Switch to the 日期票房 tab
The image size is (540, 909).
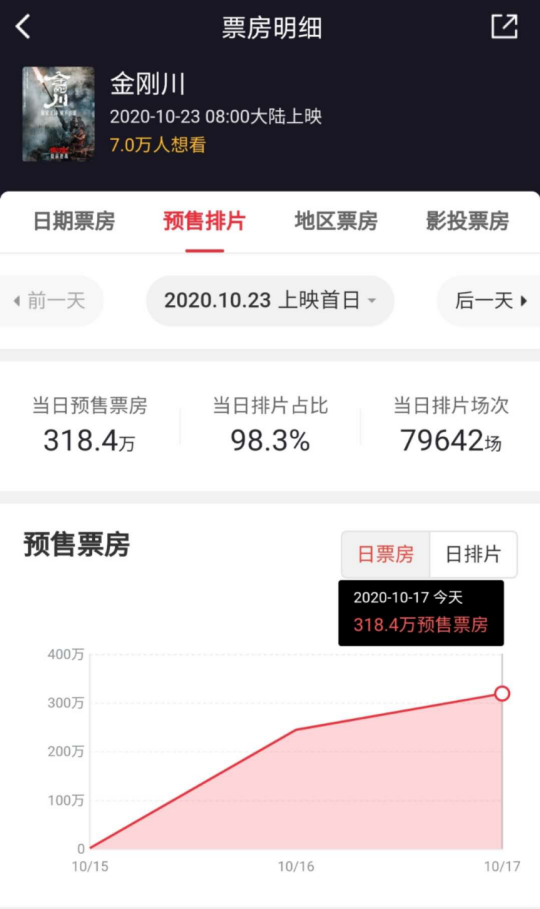click(x=74, y=221)
